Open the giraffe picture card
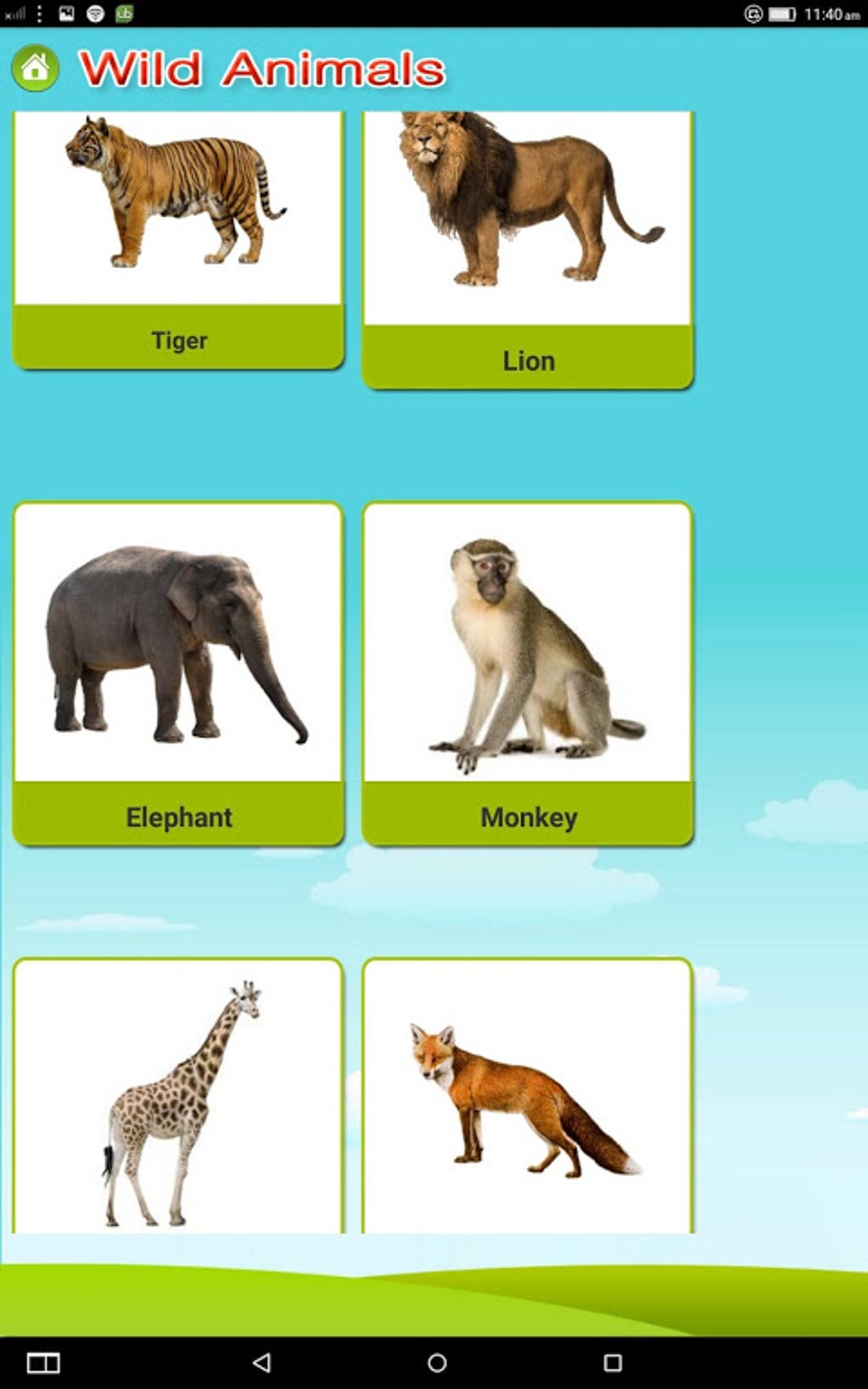 point(179,1095)
